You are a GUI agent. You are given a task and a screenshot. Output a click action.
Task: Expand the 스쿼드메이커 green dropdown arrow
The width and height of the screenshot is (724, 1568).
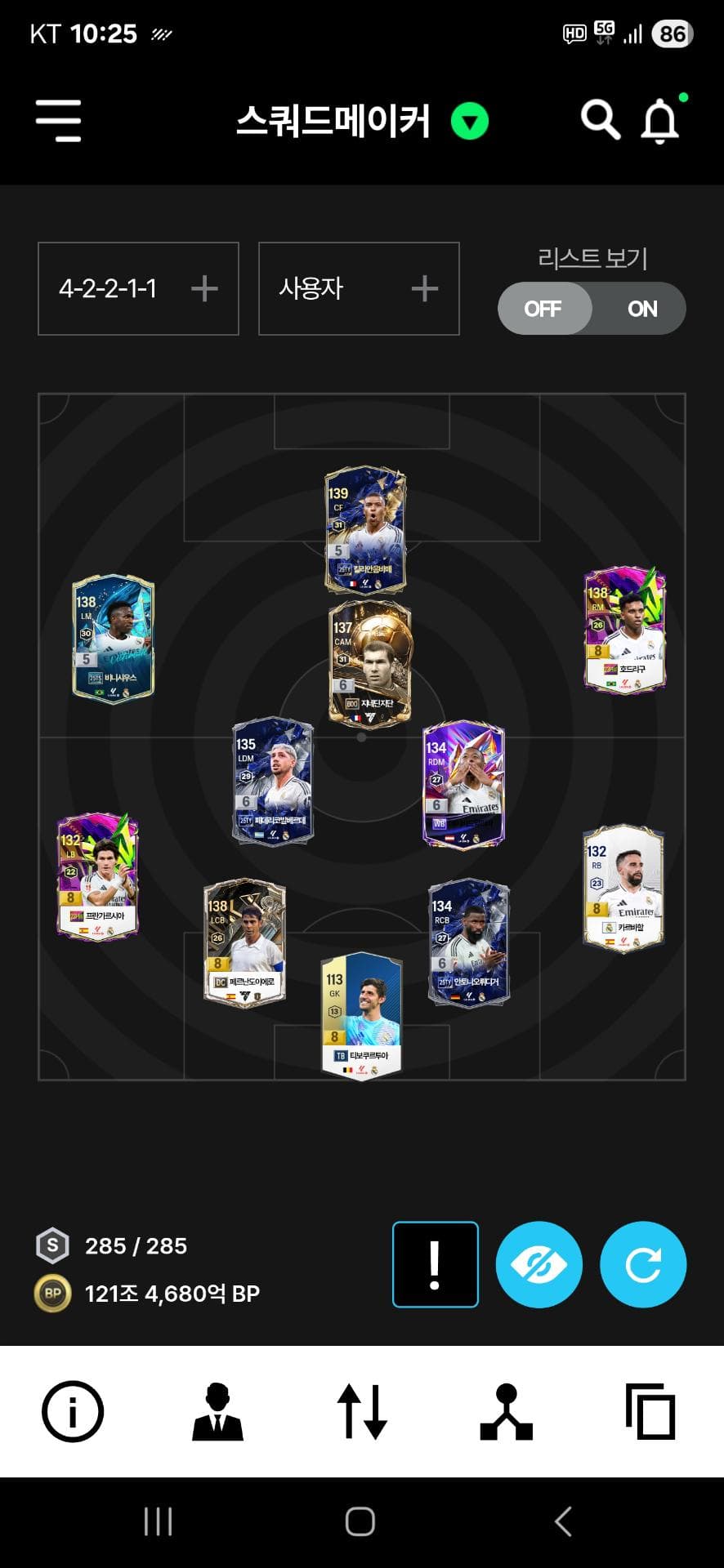[x=470, y=122]
